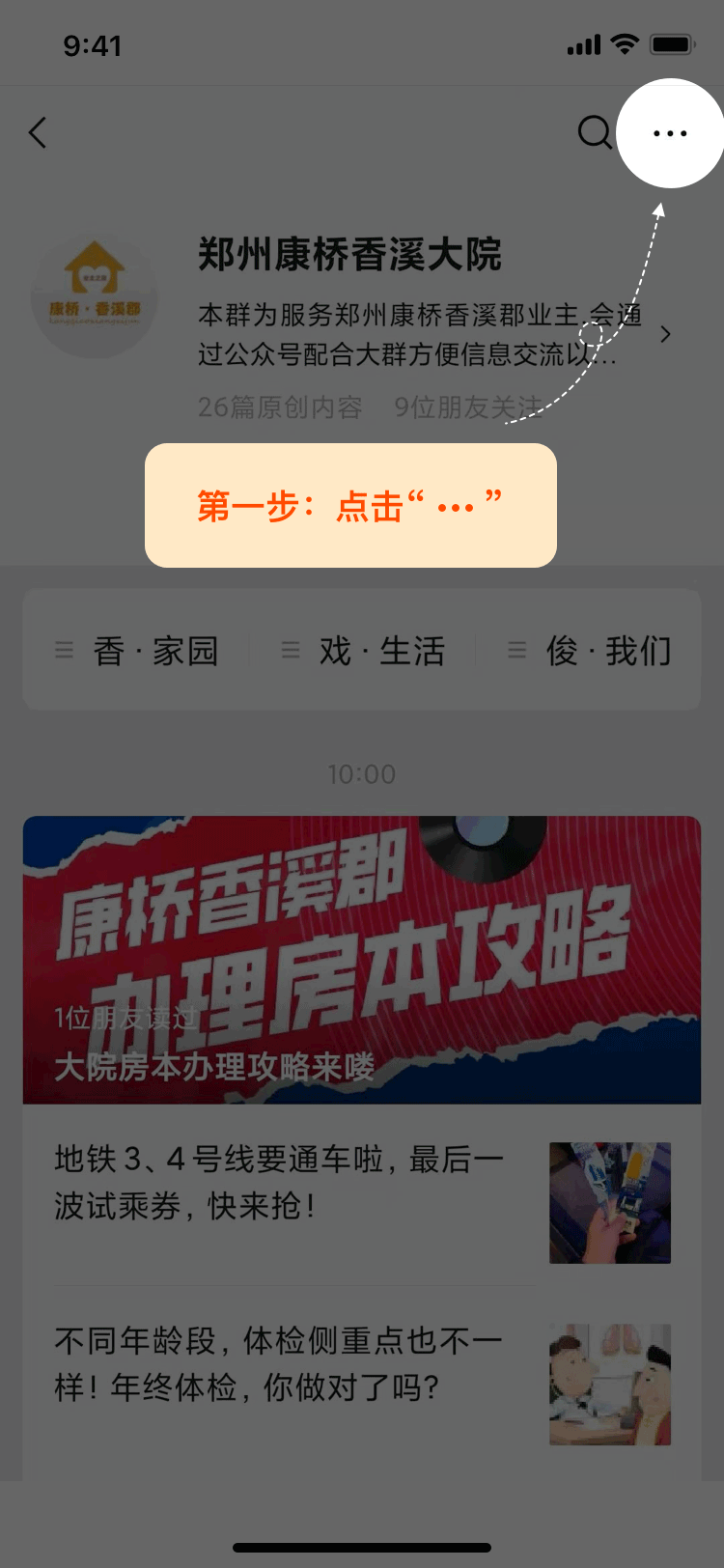This screenshot has width=724, height=1568.
Task: Open the 戏·生活 menu
Action: (363, 651)
